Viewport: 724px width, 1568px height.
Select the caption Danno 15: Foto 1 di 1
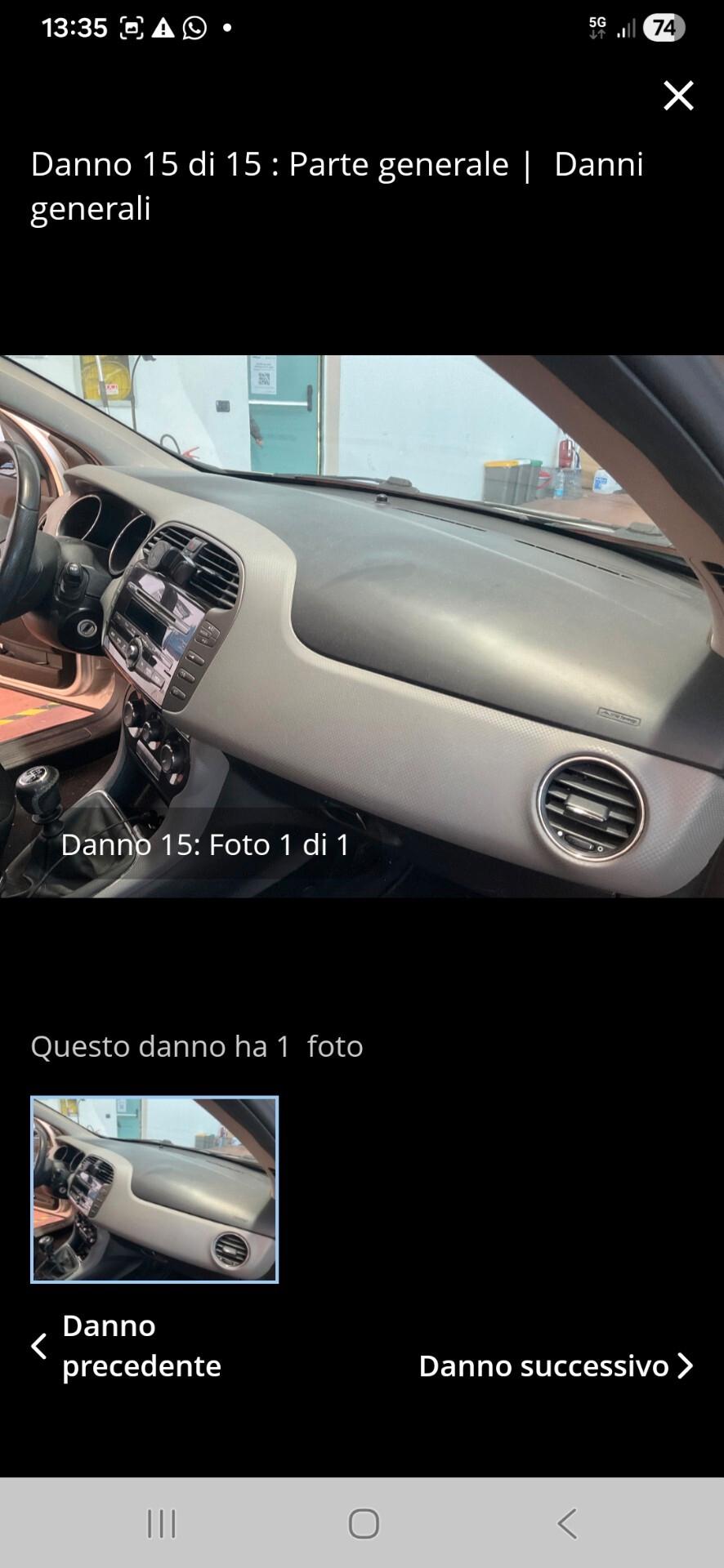[204, 844]
